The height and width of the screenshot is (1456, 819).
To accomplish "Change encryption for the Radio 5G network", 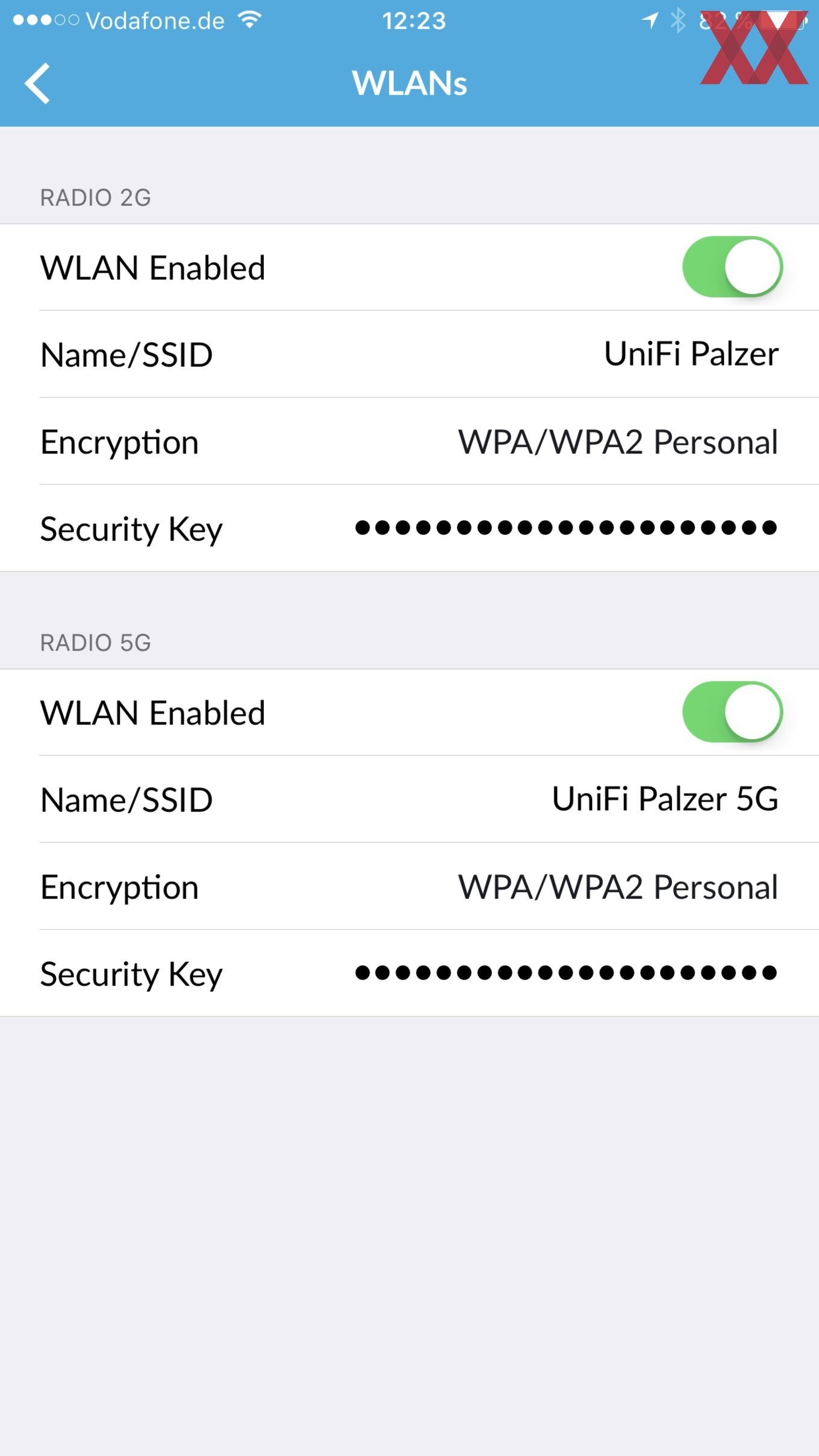I will (409, 886).
